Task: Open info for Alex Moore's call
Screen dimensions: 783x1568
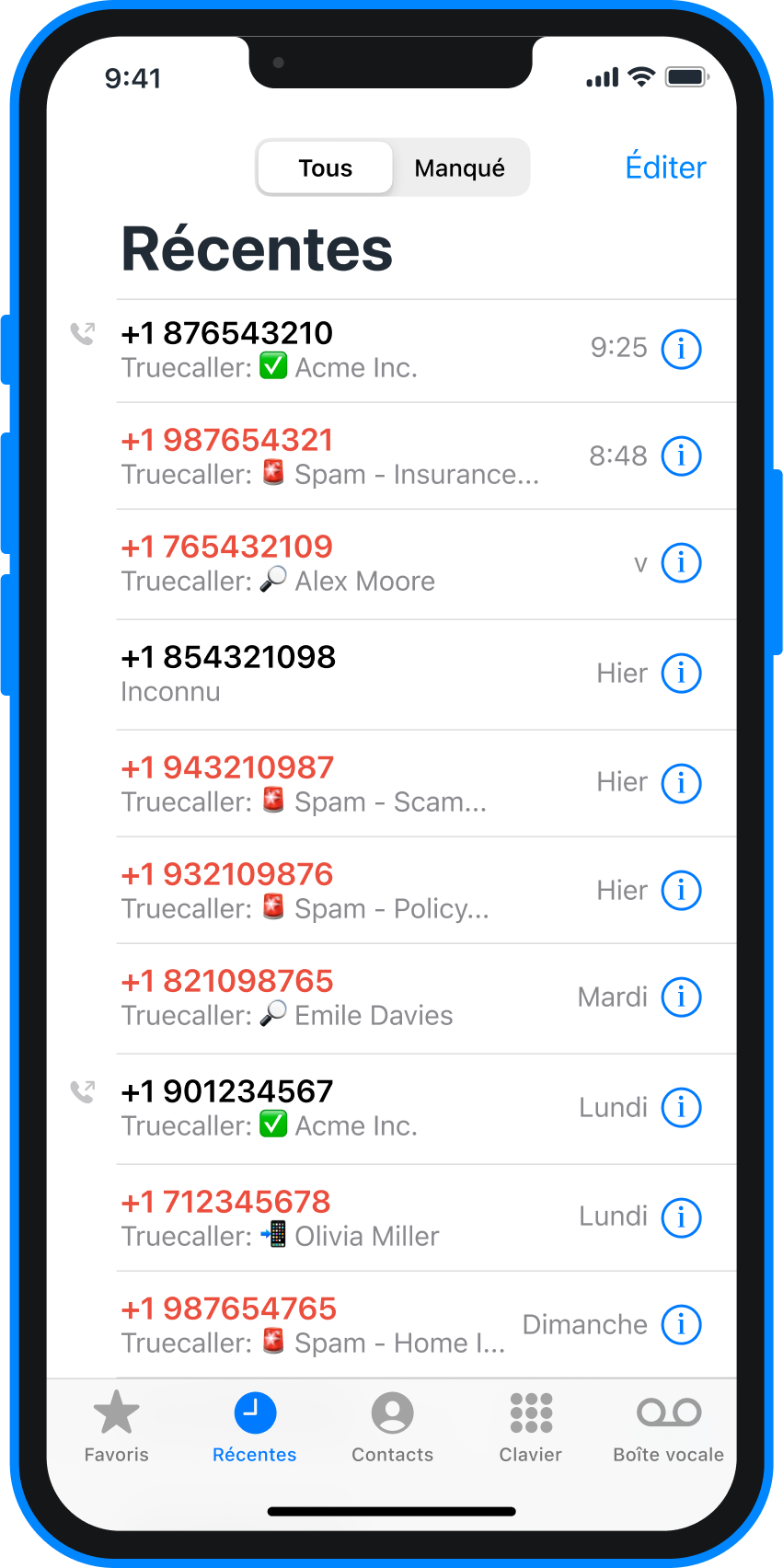Action: pos(682,562)
